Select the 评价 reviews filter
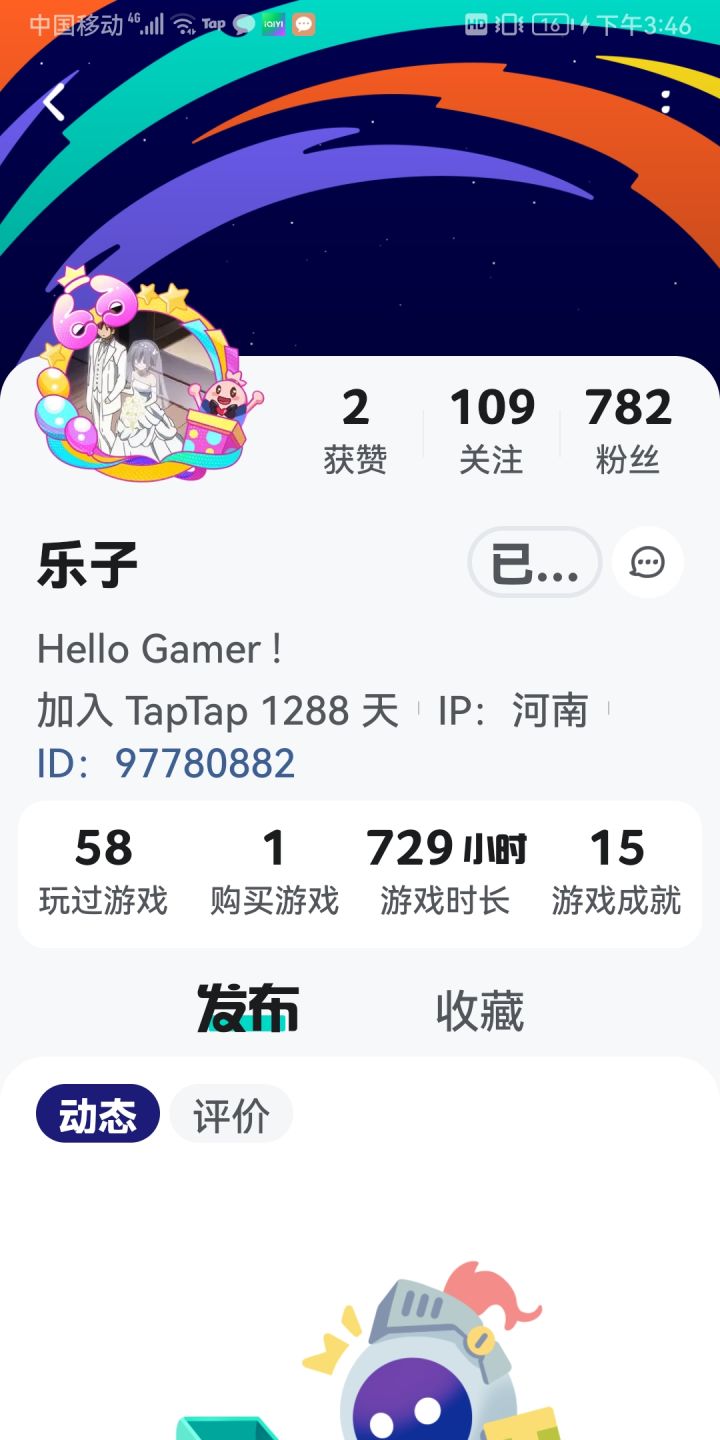This screenshot has width=720, height=1440. click(230, 1113)
